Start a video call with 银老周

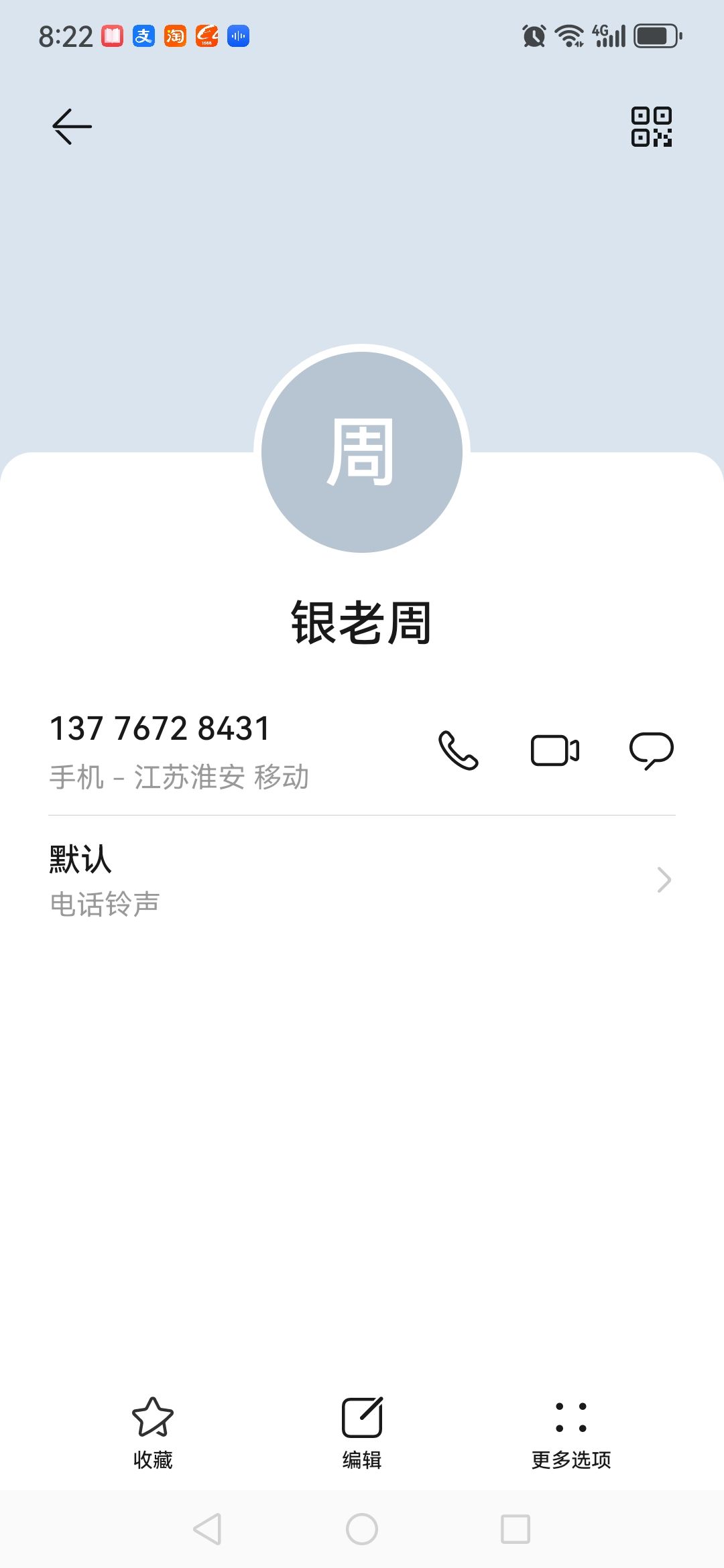tap(555, 750)
